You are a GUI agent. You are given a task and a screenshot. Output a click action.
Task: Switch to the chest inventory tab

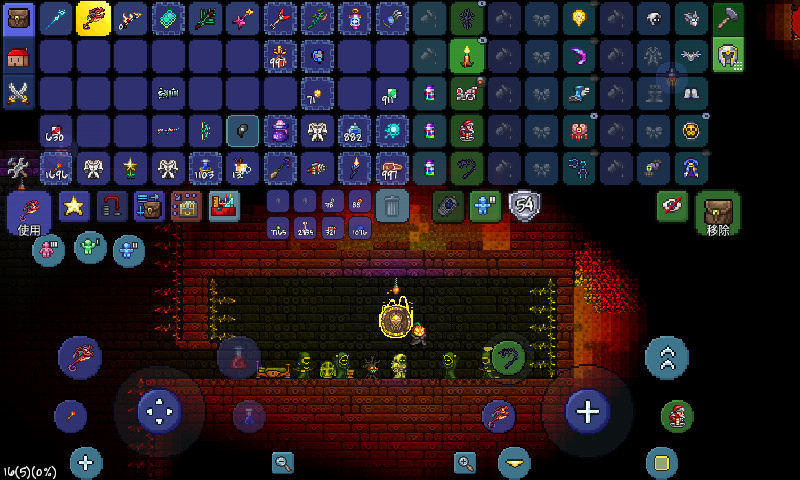(x=18, y=18)
